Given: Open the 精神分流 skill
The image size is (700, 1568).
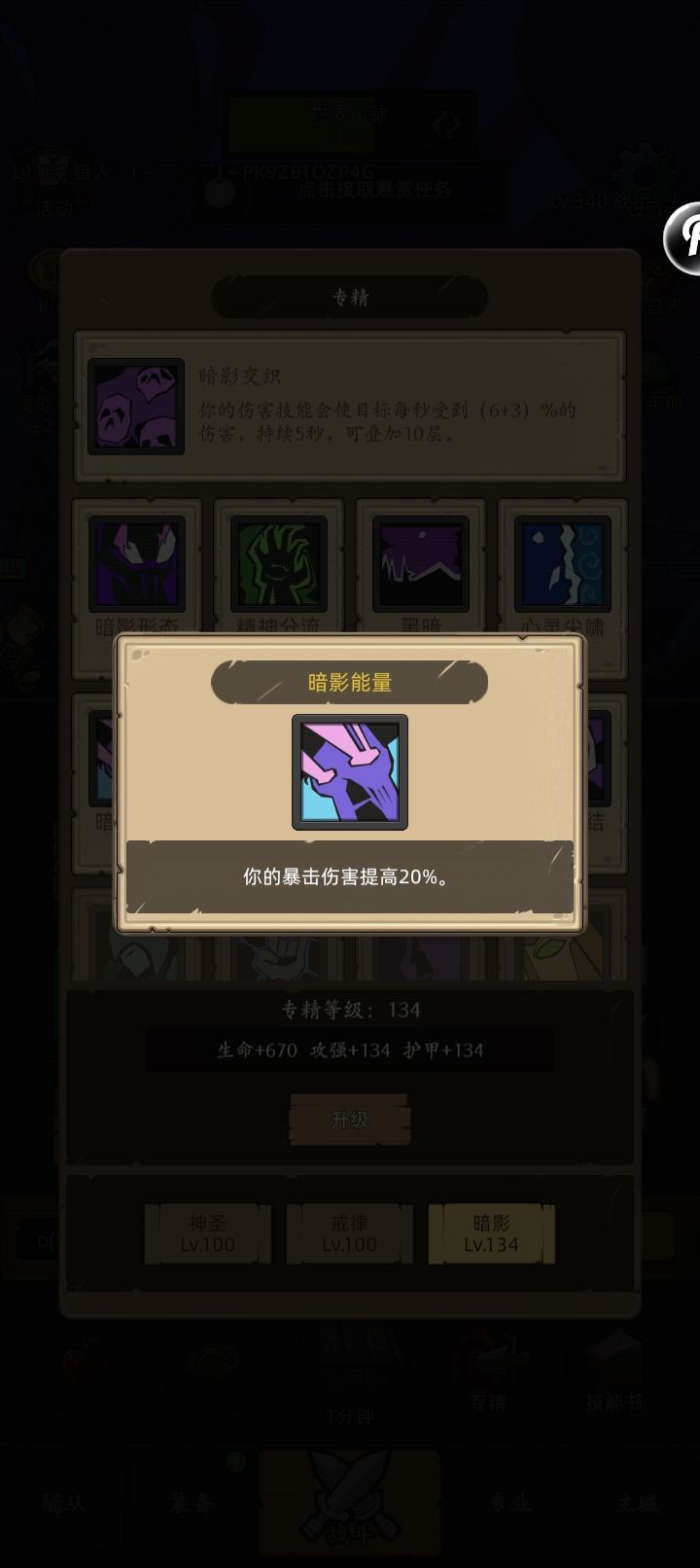Looking at the screenshot, I should (278, 562).
